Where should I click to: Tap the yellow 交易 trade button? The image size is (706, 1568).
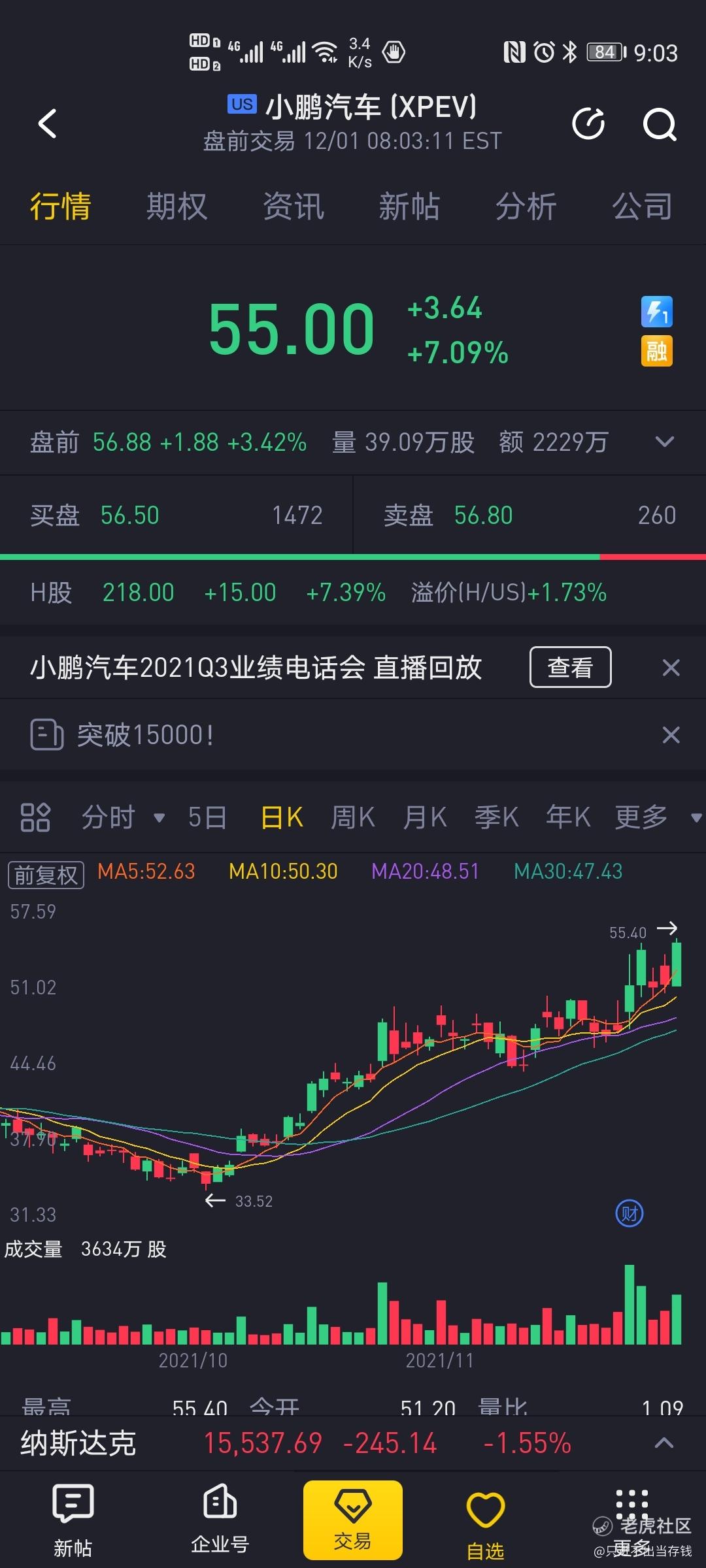(352, 1519)
